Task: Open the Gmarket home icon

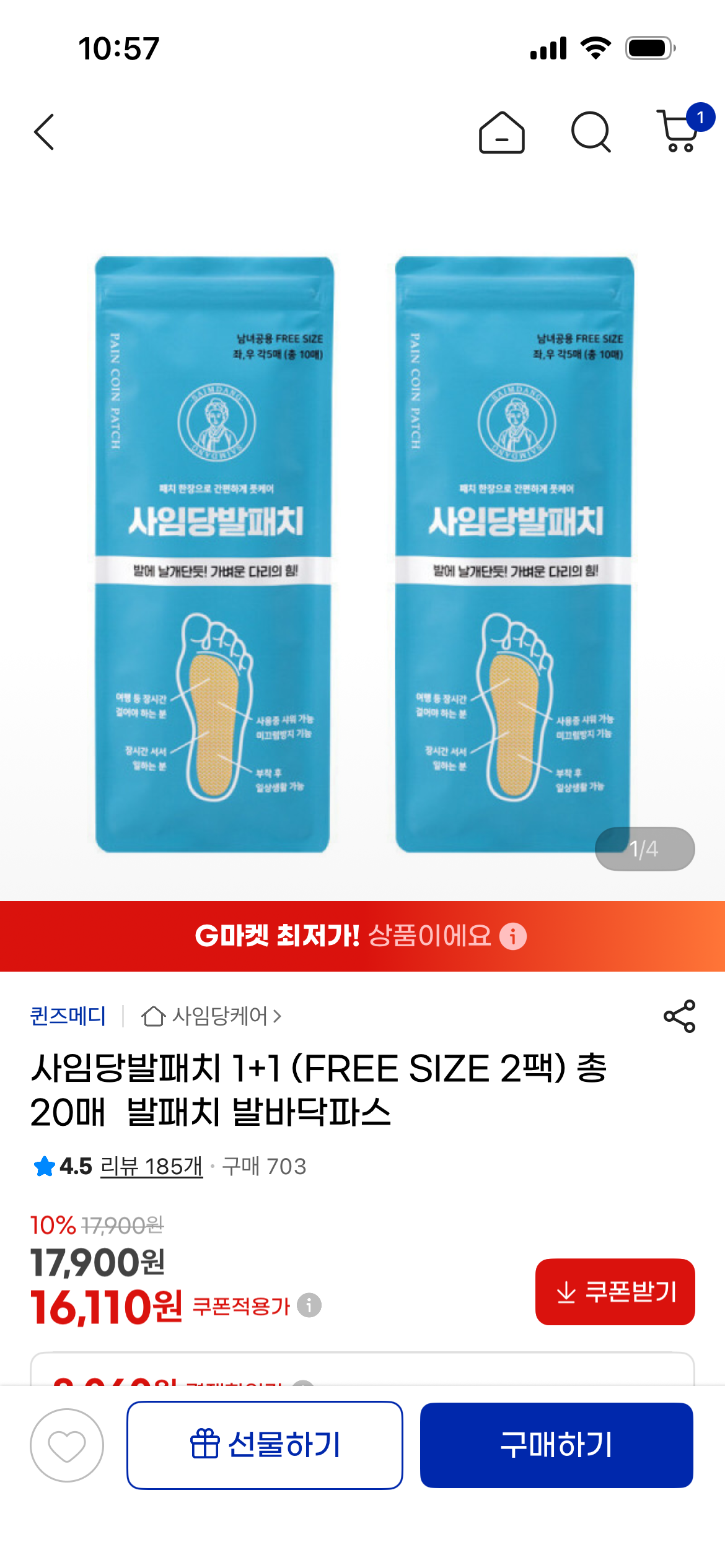Action: point(501,132)
